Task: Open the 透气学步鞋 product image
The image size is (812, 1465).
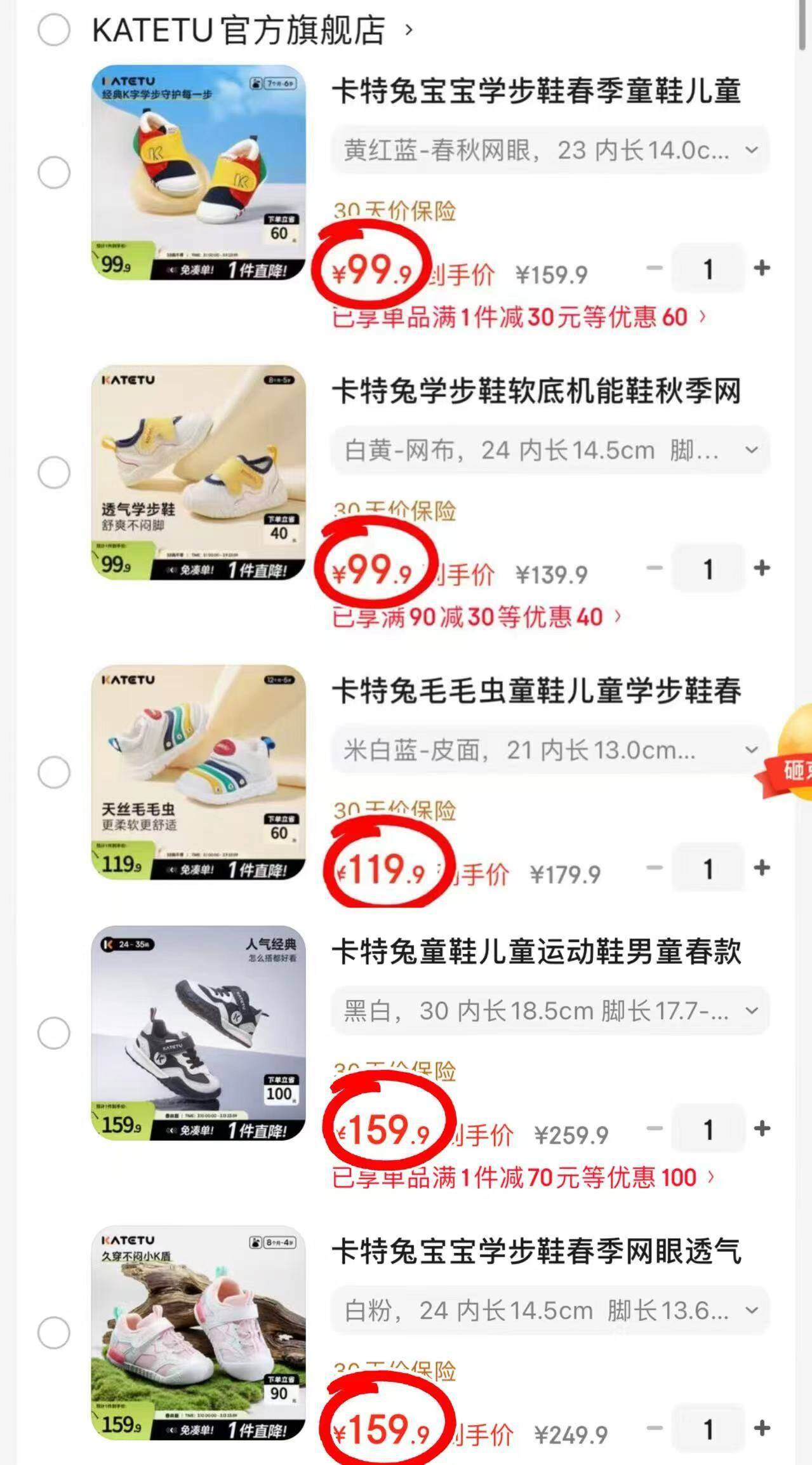Action: coord(198,472)
